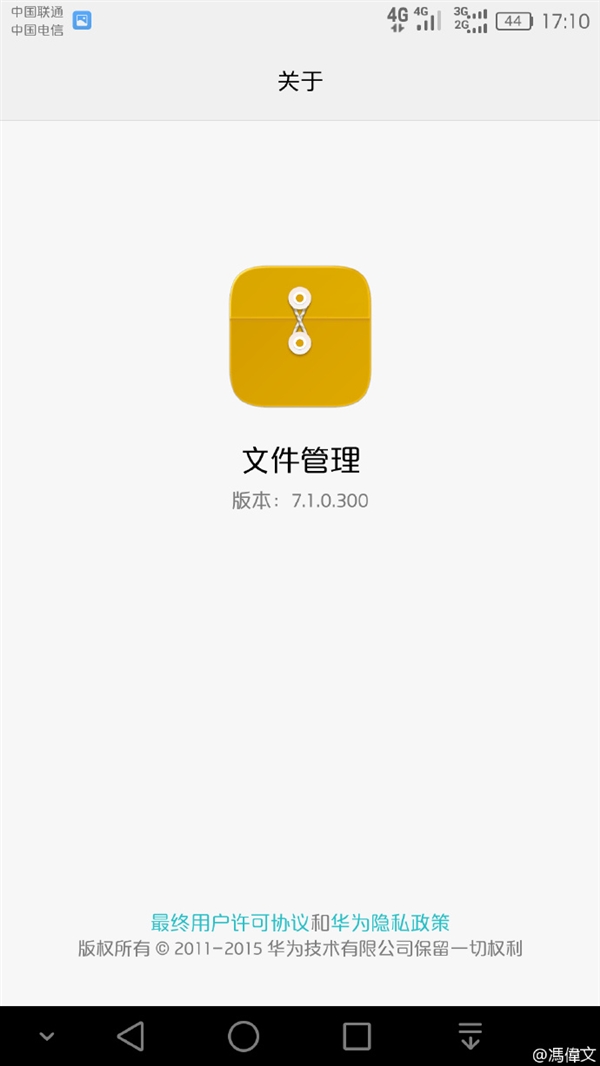The image size is (600, 1066).
Task: Go back with the navigation bar triangle
Action: [131, 1036]
